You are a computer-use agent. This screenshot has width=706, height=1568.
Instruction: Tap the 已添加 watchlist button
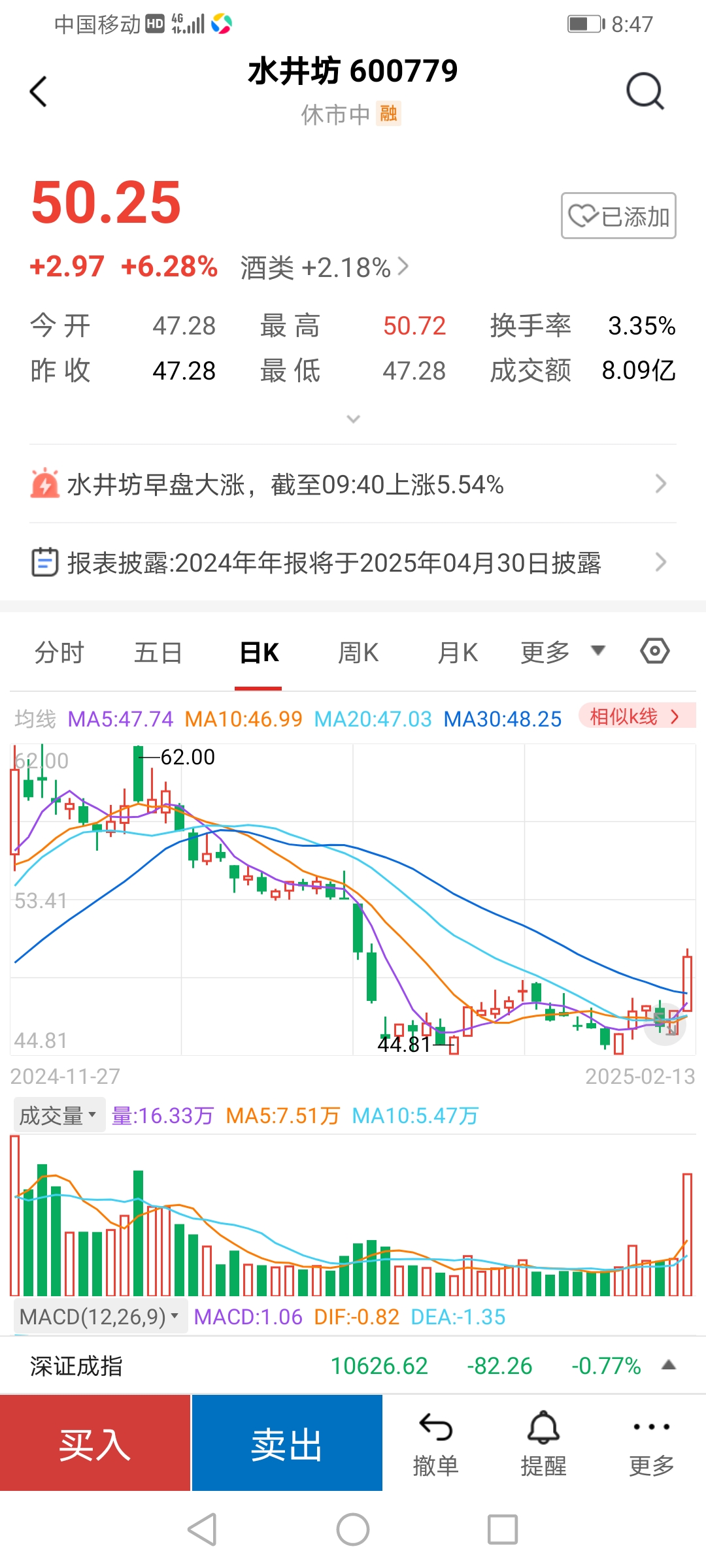point(618,216)
